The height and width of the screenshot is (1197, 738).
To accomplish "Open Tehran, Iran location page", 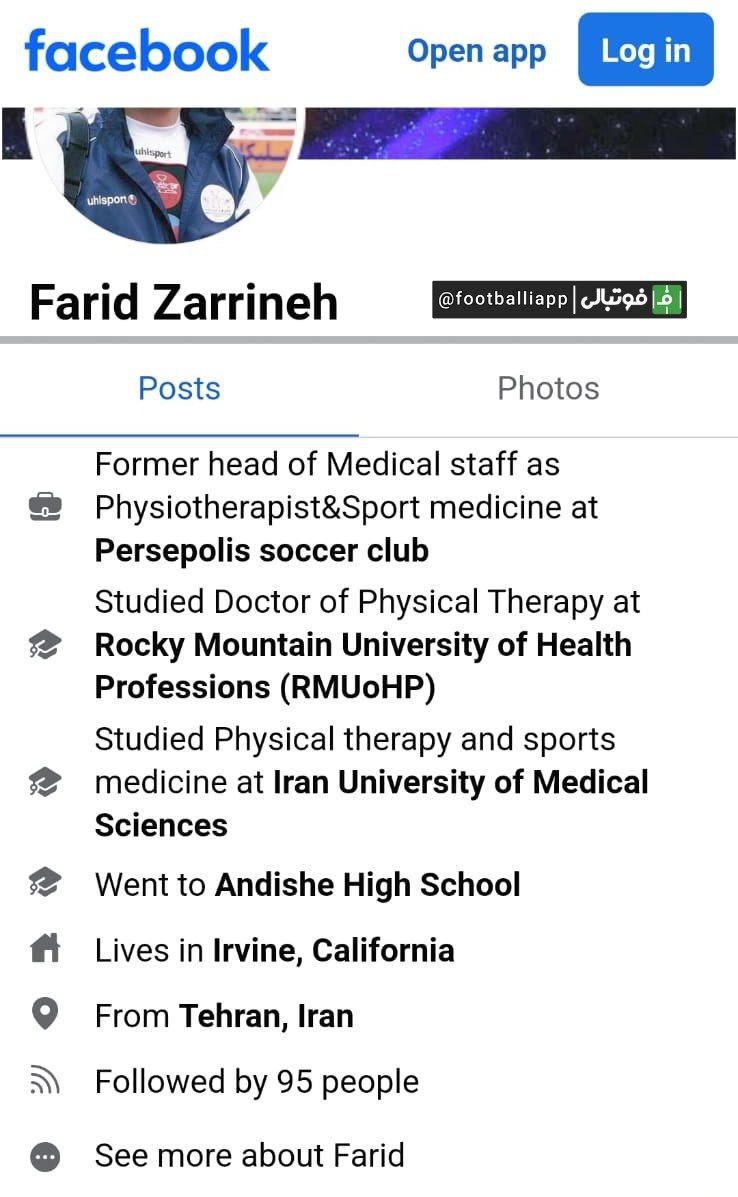I will pyautogui.click(x=266, y=1017).
